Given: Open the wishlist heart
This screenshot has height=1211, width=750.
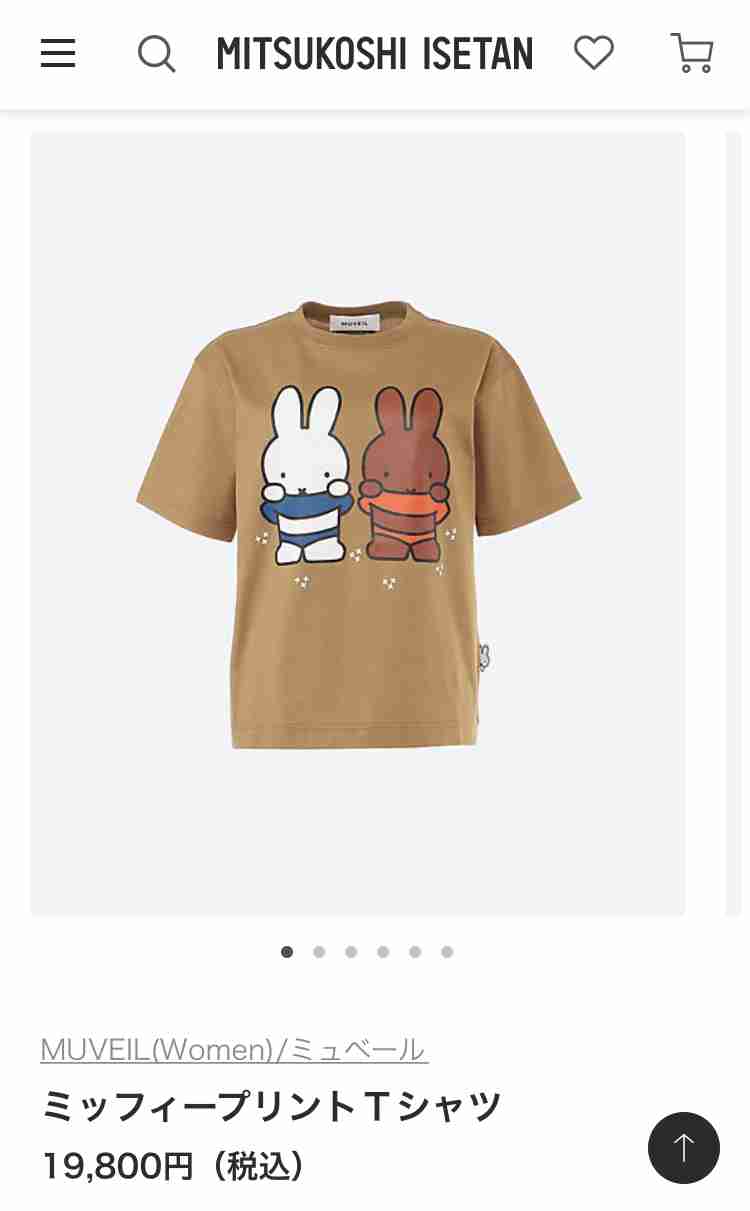Looking at the screenshot, I should pyautogui.click(x=594, y=52).
